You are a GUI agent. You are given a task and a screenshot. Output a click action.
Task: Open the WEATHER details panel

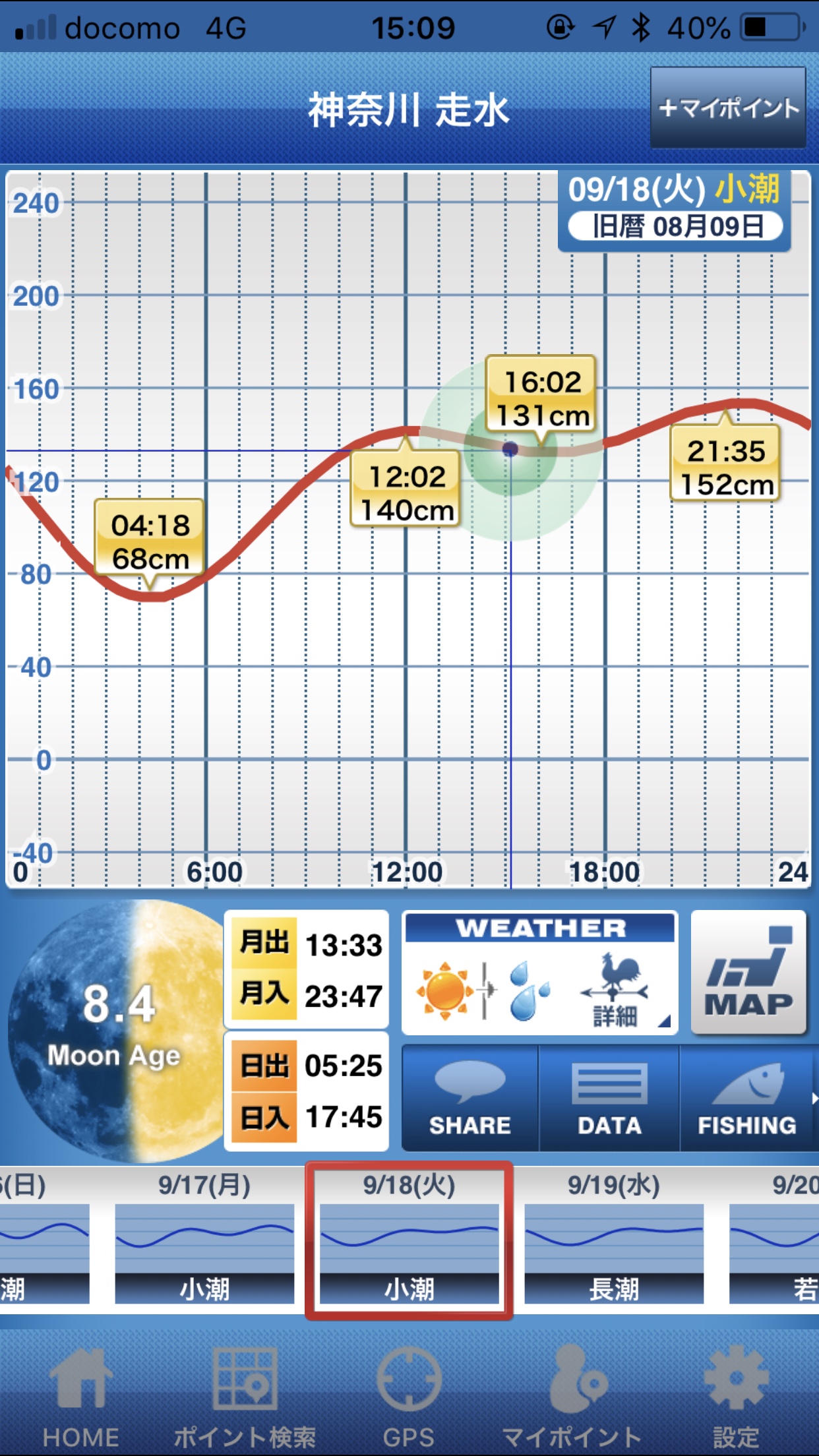(539, 972)
